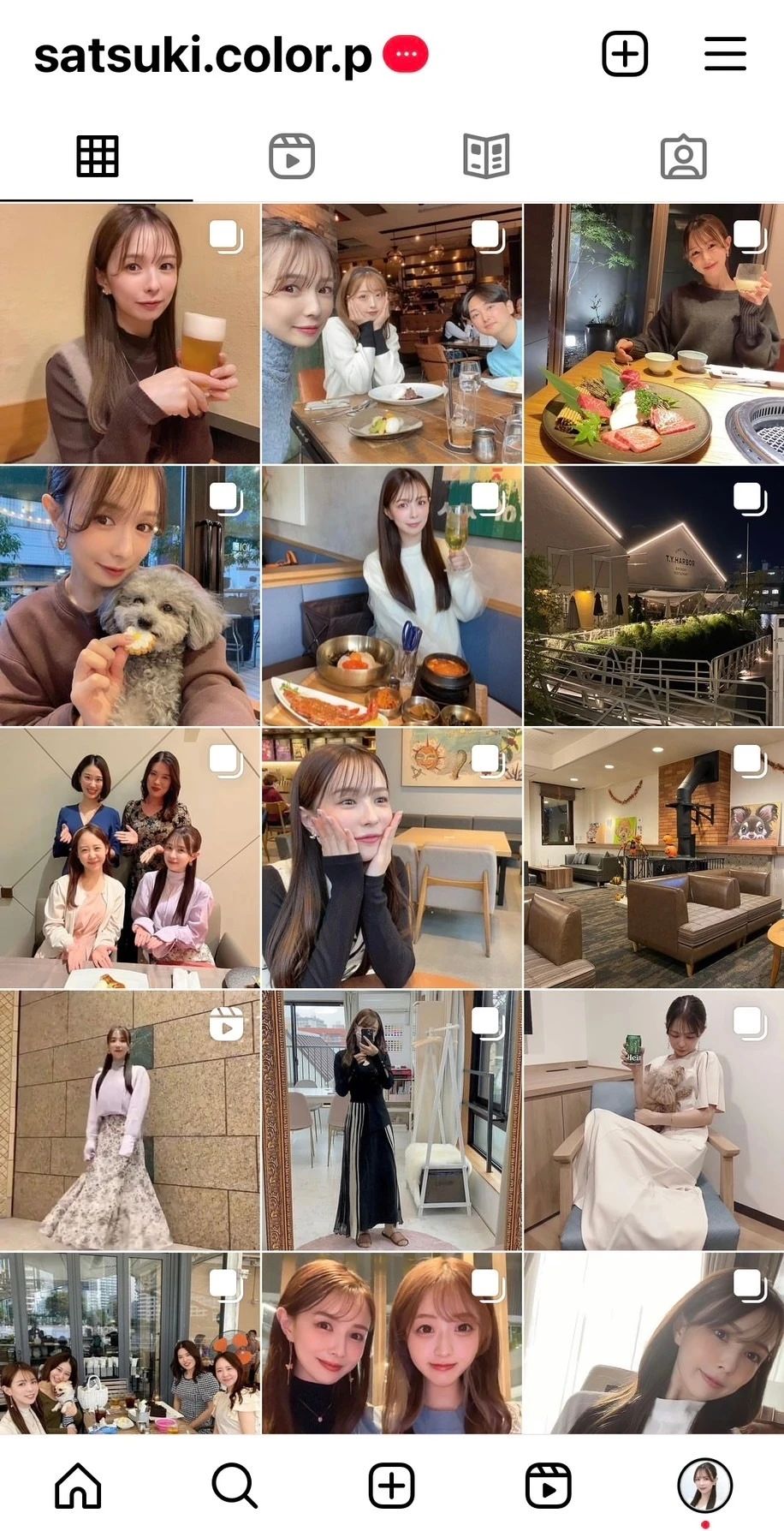Viewport: 784px width, 1531px height.
Task: Open the four women group photo post
Action: tap(129, 858)
